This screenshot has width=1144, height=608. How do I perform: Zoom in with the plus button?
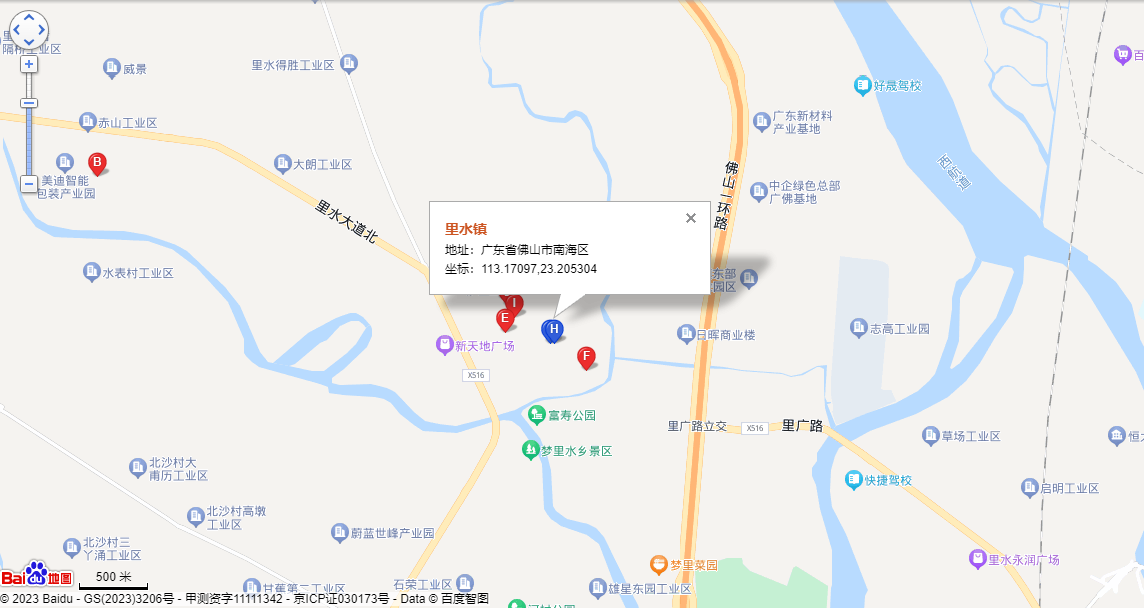(29, 64)
